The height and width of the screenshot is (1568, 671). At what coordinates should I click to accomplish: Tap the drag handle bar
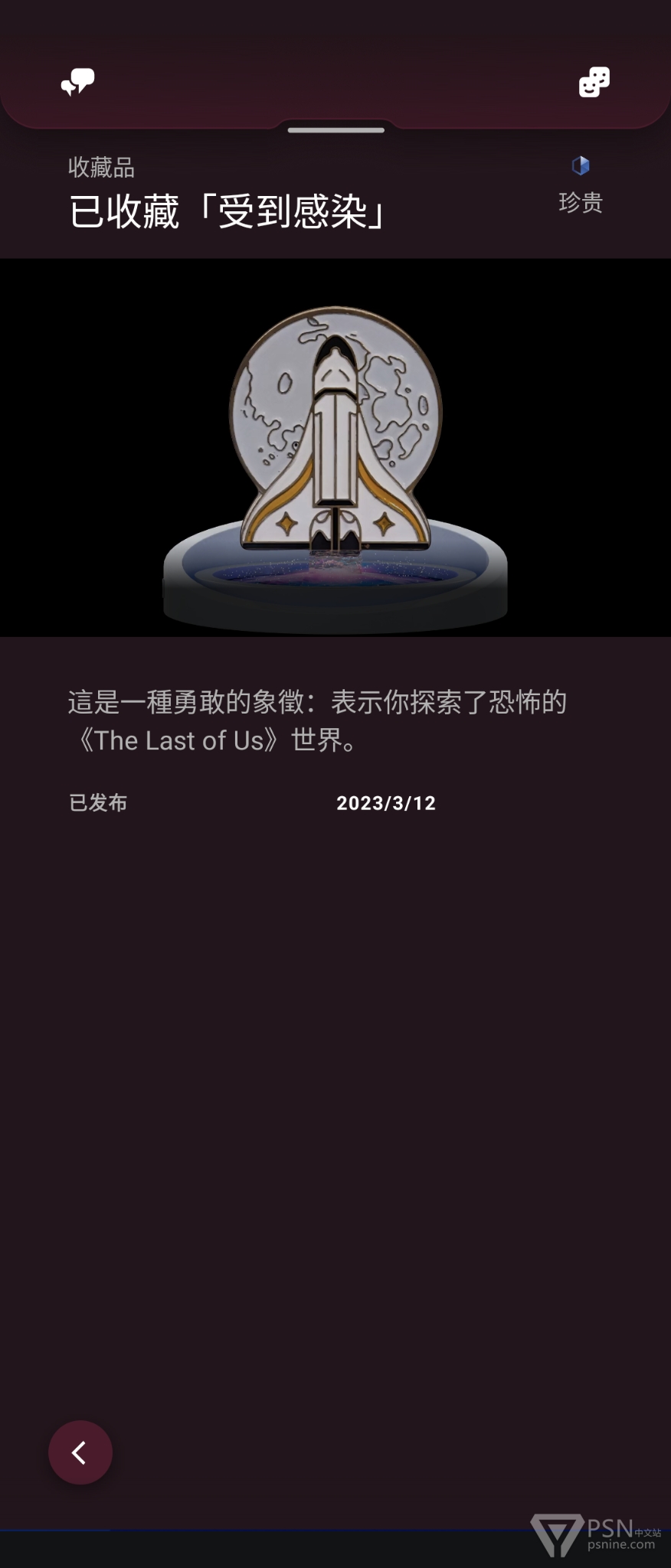pos(335,130)
